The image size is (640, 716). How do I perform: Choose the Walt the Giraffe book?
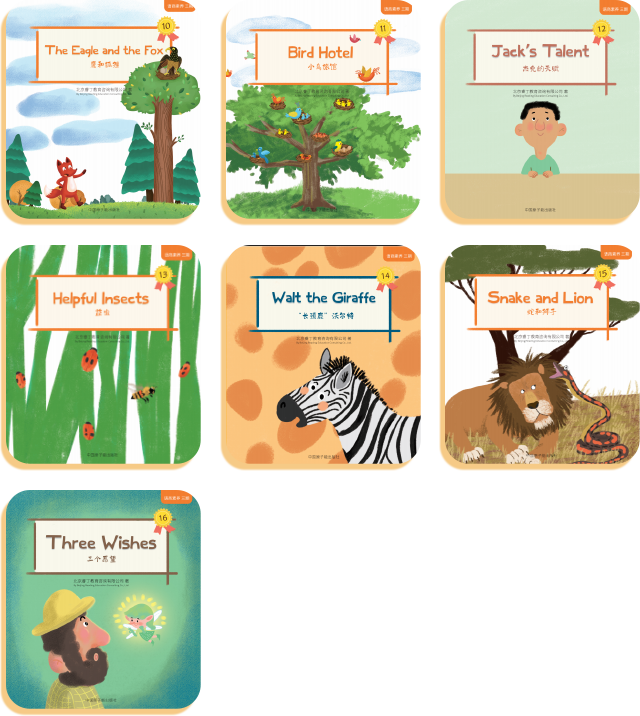(320, 357)
